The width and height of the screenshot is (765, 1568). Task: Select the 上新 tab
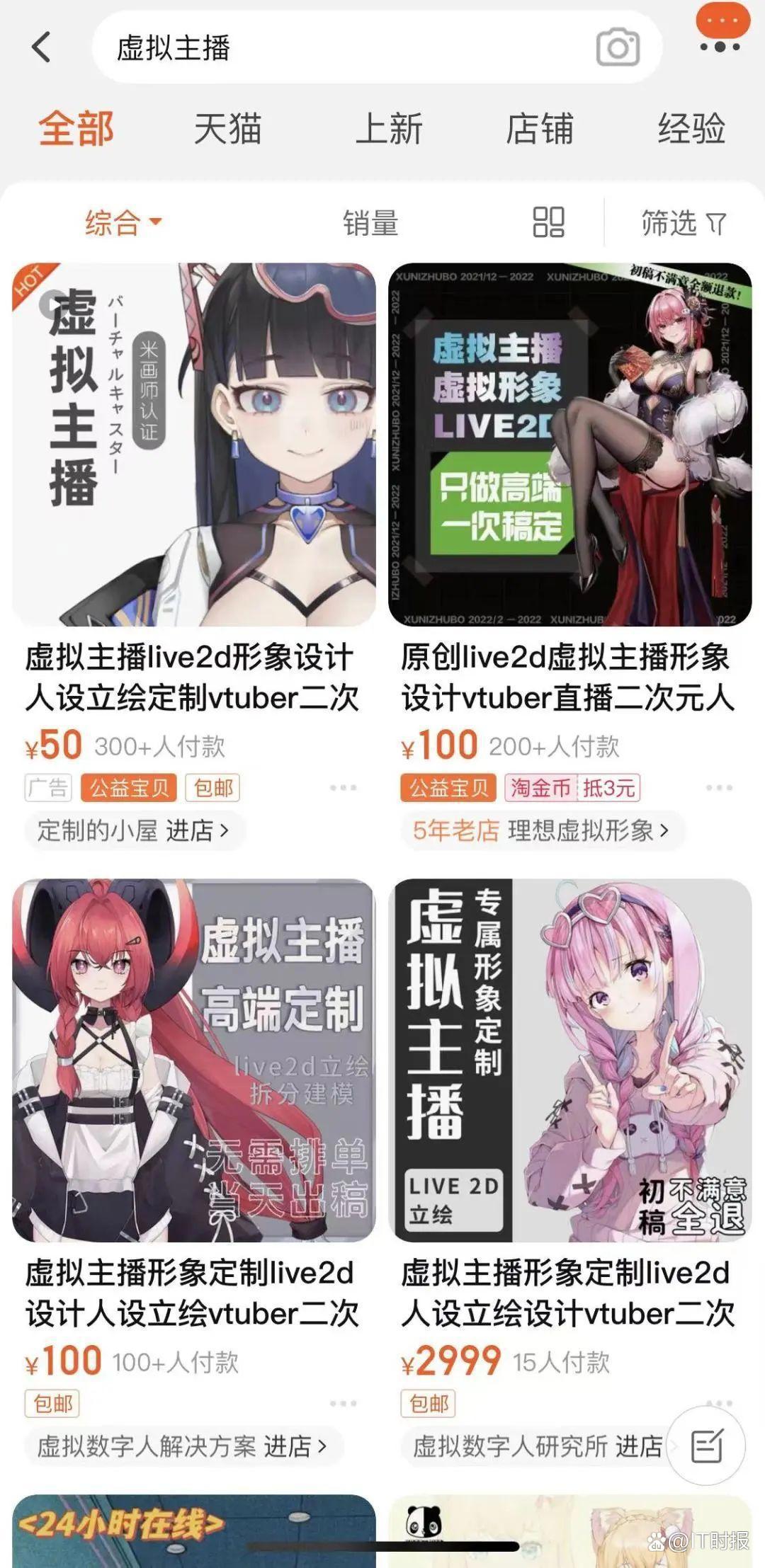pos(390,130)
